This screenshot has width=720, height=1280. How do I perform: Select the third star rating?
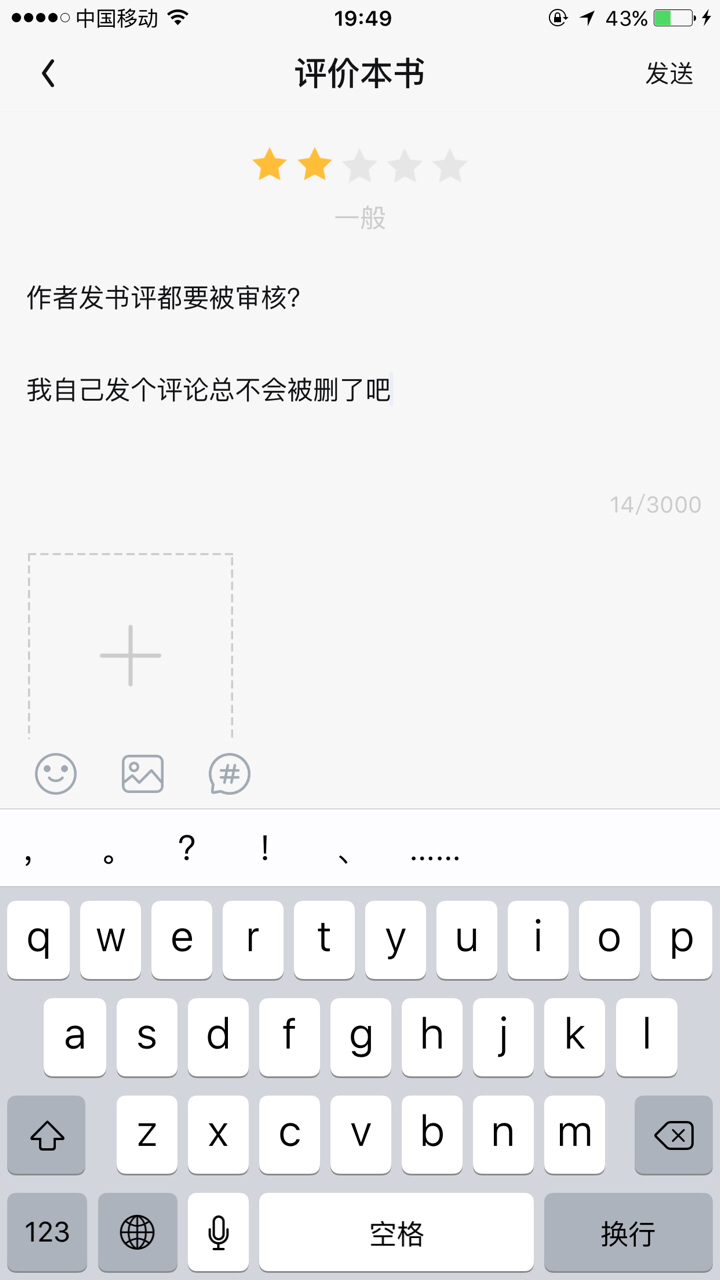(359, 165)
